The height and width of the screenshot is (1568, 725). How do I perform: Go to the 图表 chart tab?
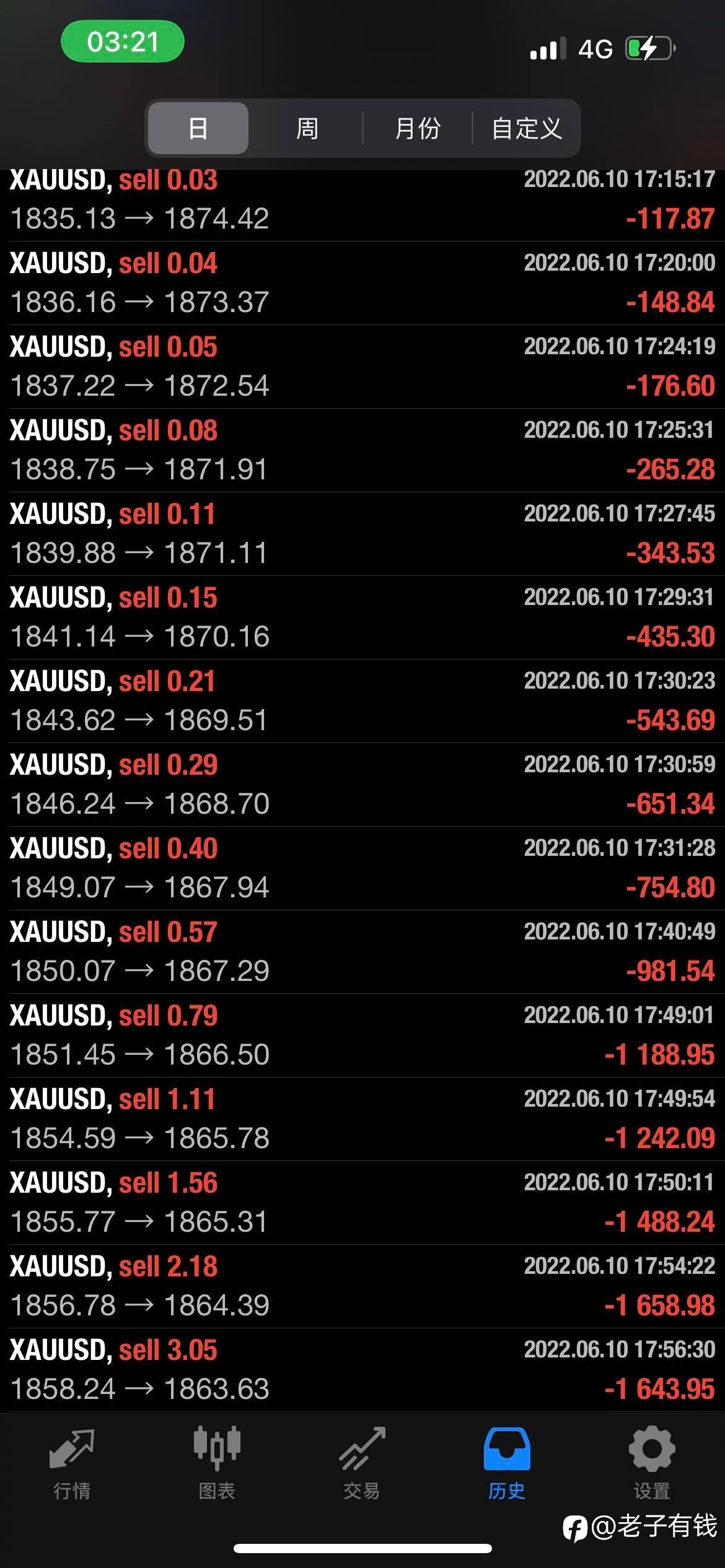[x=217, y=1463]
